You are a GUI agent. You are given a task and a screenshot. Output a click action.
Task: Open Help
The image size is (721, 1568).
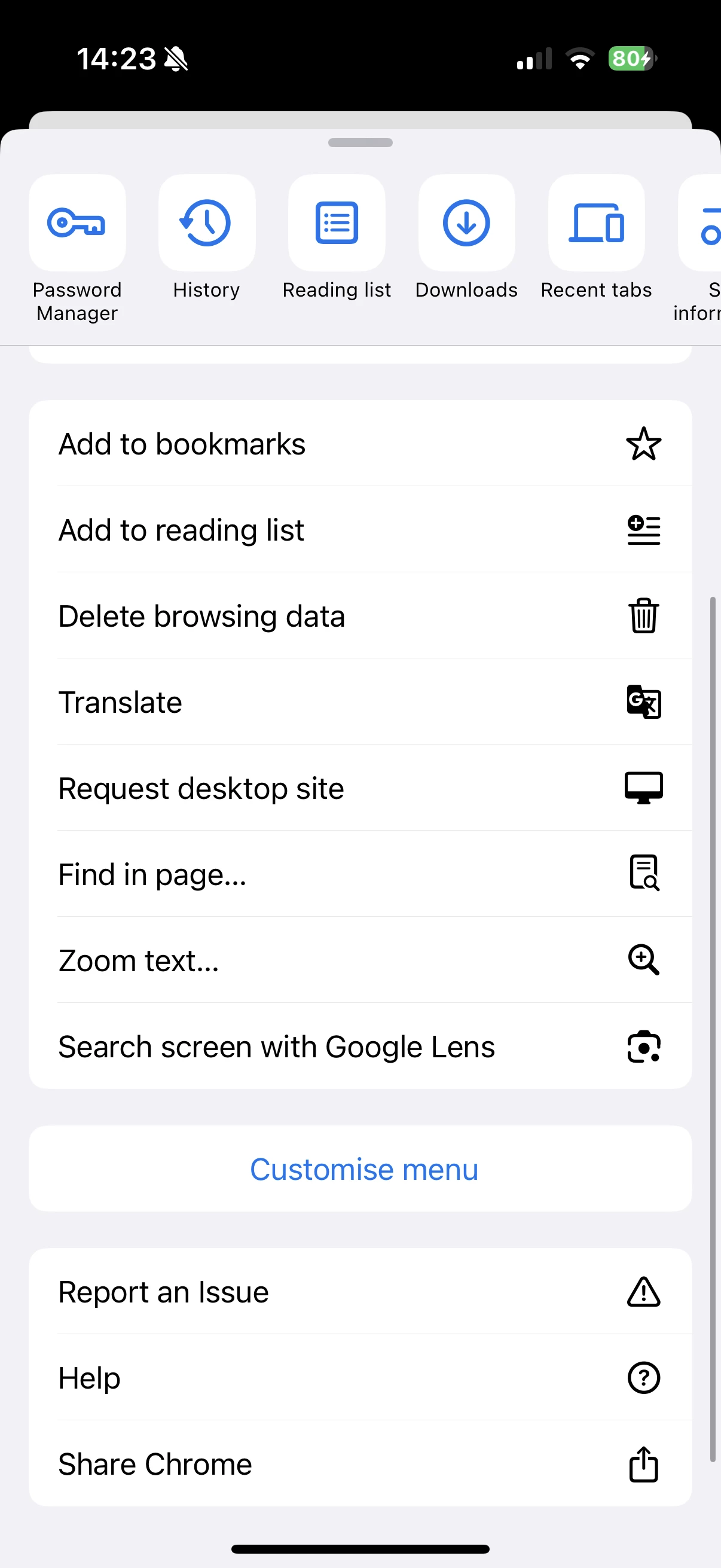coord(360,1377)
